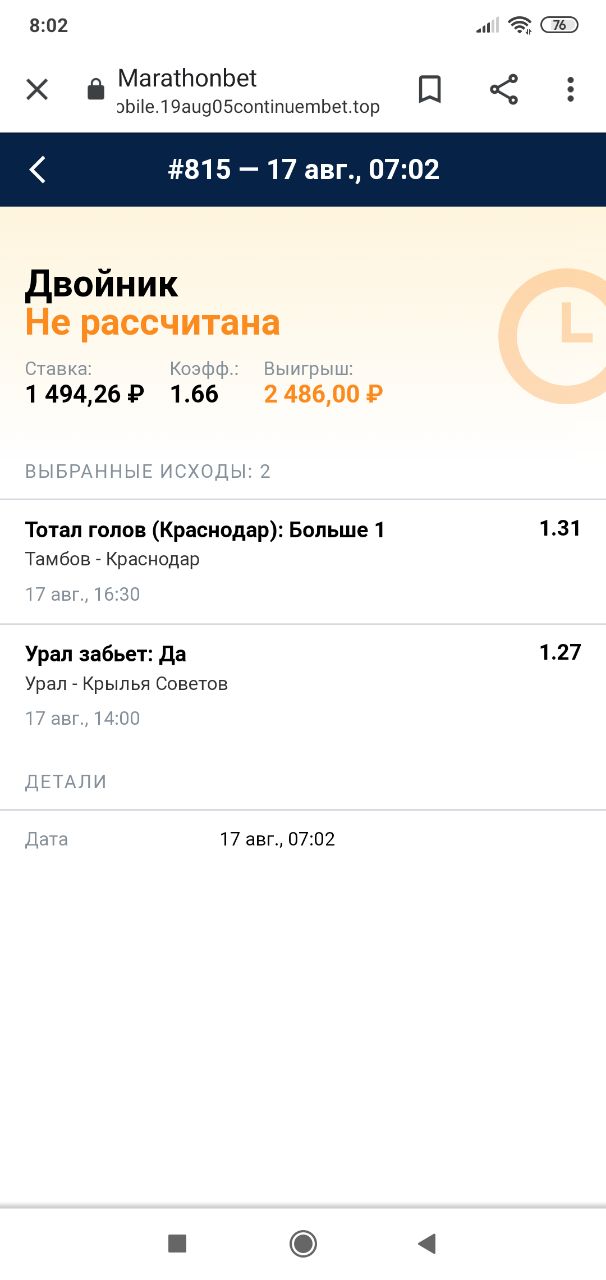Viewport: 606px width, 1280px height.
Task: Go back from bet #815 details
Action: (38, 169)
